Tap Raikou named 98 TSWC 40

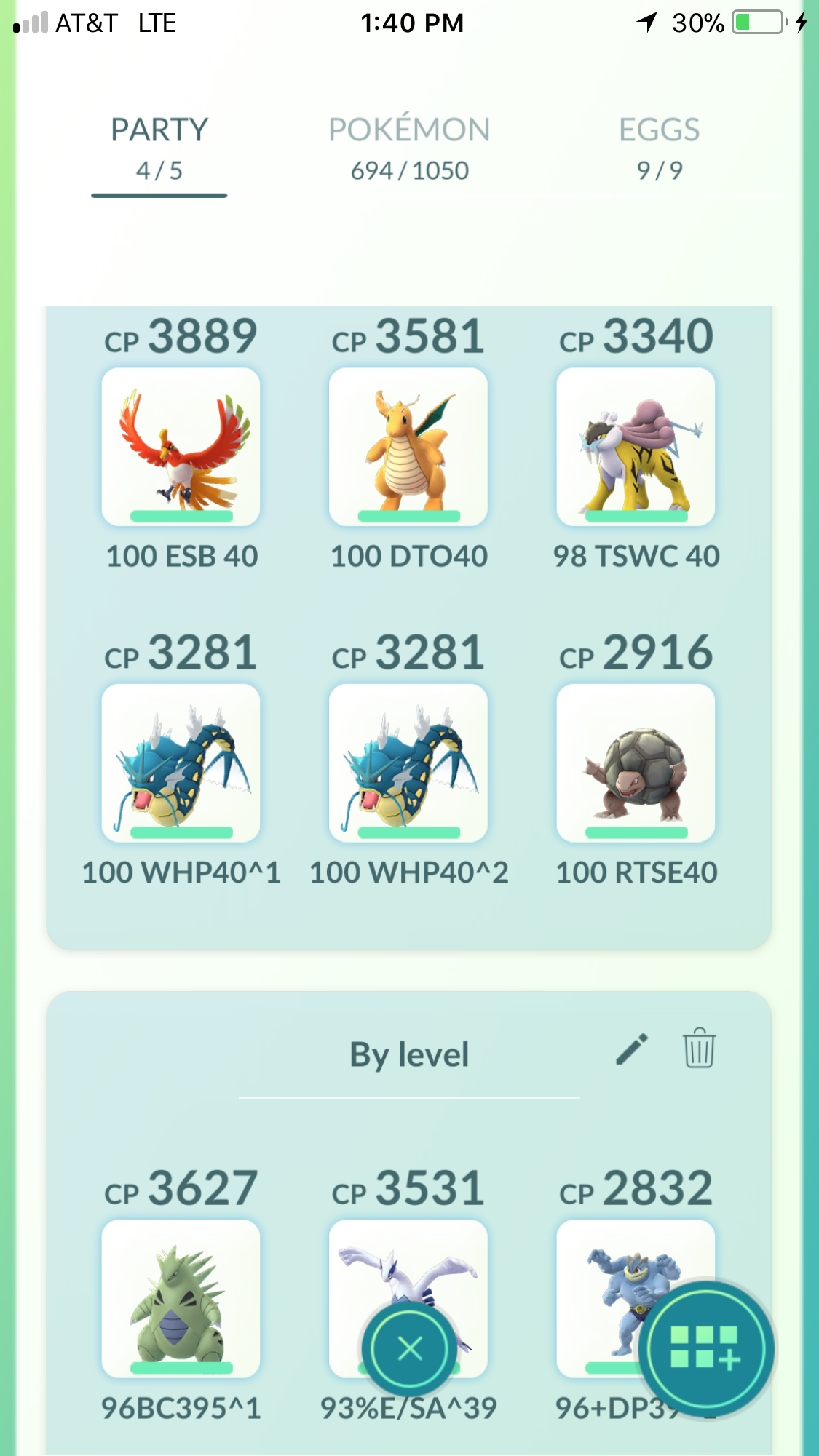tap(636, 446)
